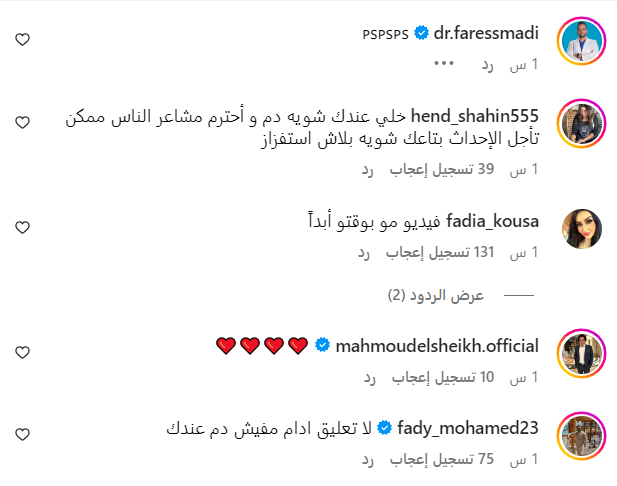The image size is (617, 486).
Task: Reply to mahmoudelsheikh.official's comment
Action: click(x=367, y=377)
